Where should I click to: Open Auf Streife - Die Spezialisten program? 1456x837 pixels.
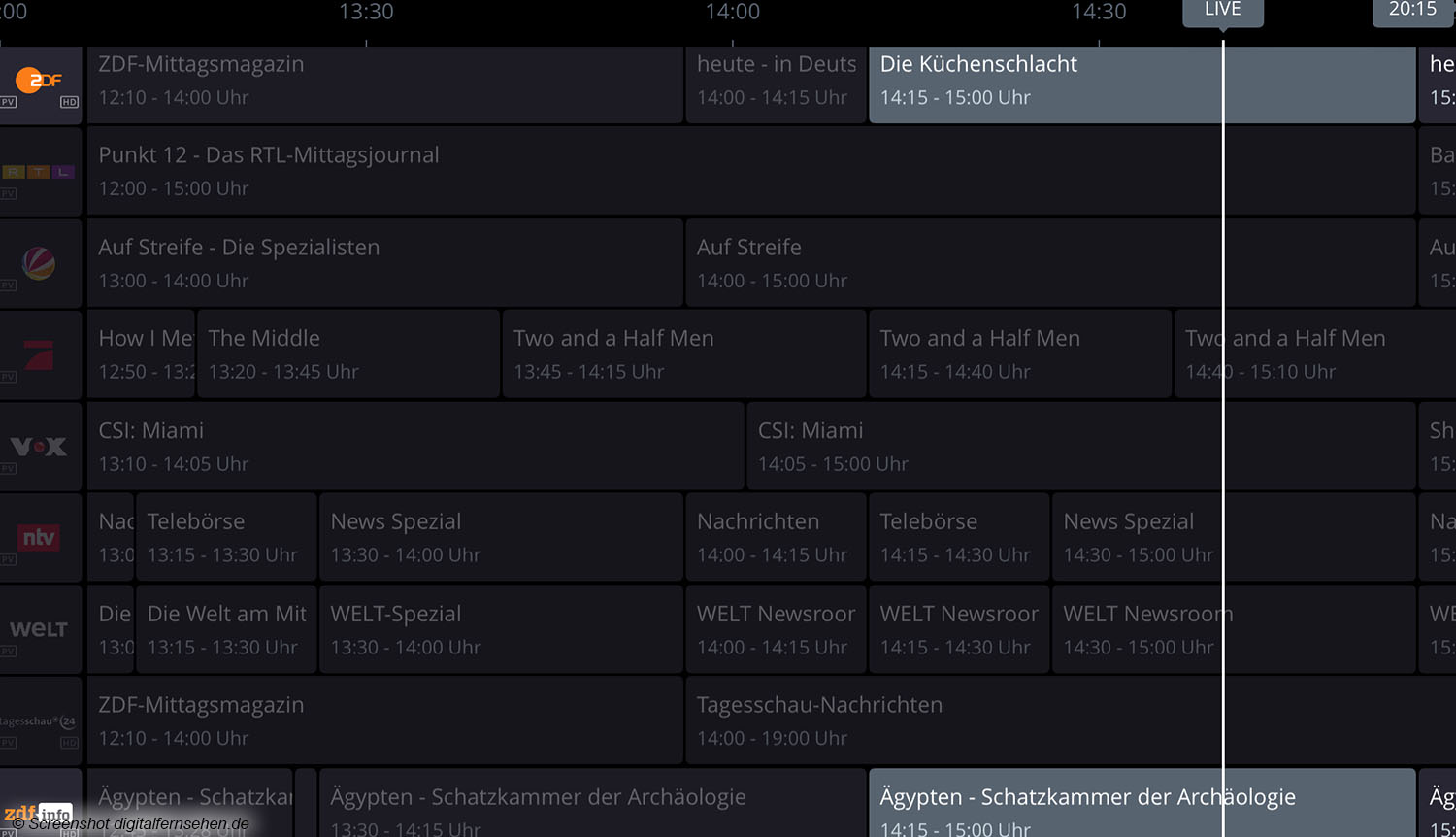384,263
